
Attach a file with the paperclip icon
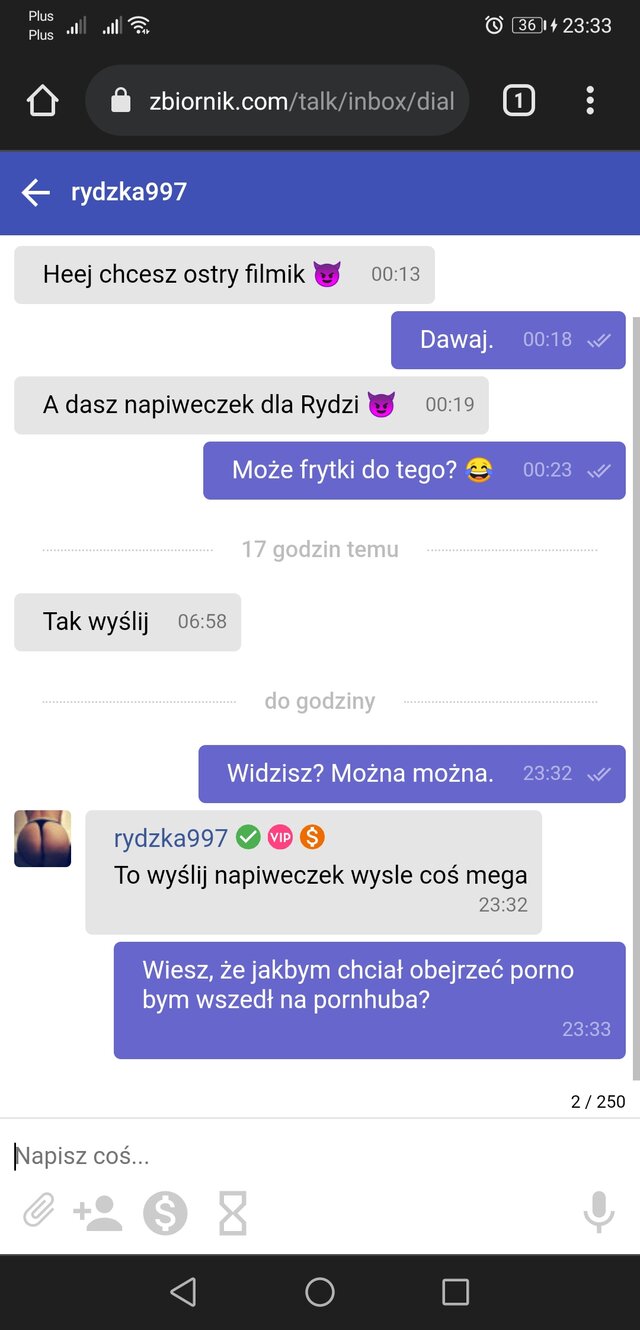tap(39, 1213)
